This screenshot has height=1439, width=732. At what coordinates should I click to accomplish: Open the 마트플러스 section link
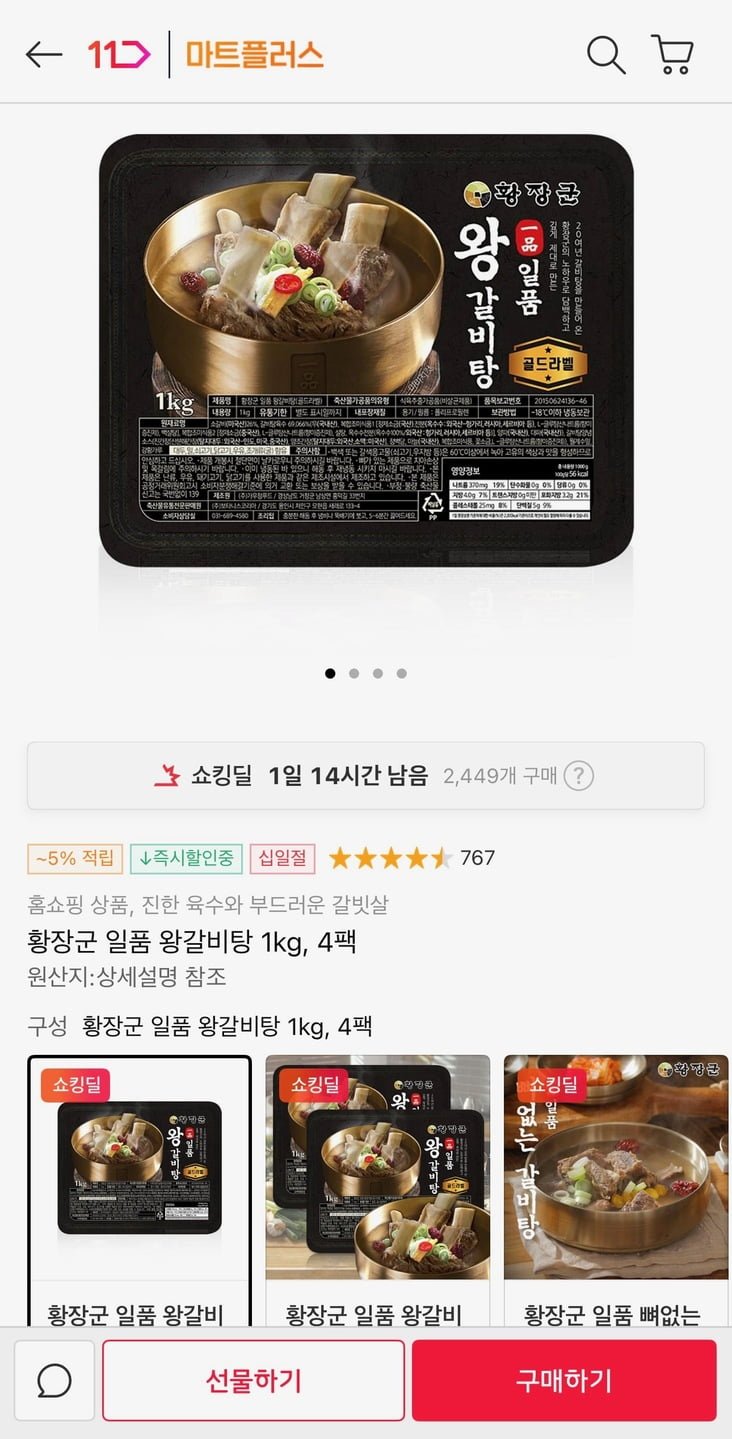point(254,54)
